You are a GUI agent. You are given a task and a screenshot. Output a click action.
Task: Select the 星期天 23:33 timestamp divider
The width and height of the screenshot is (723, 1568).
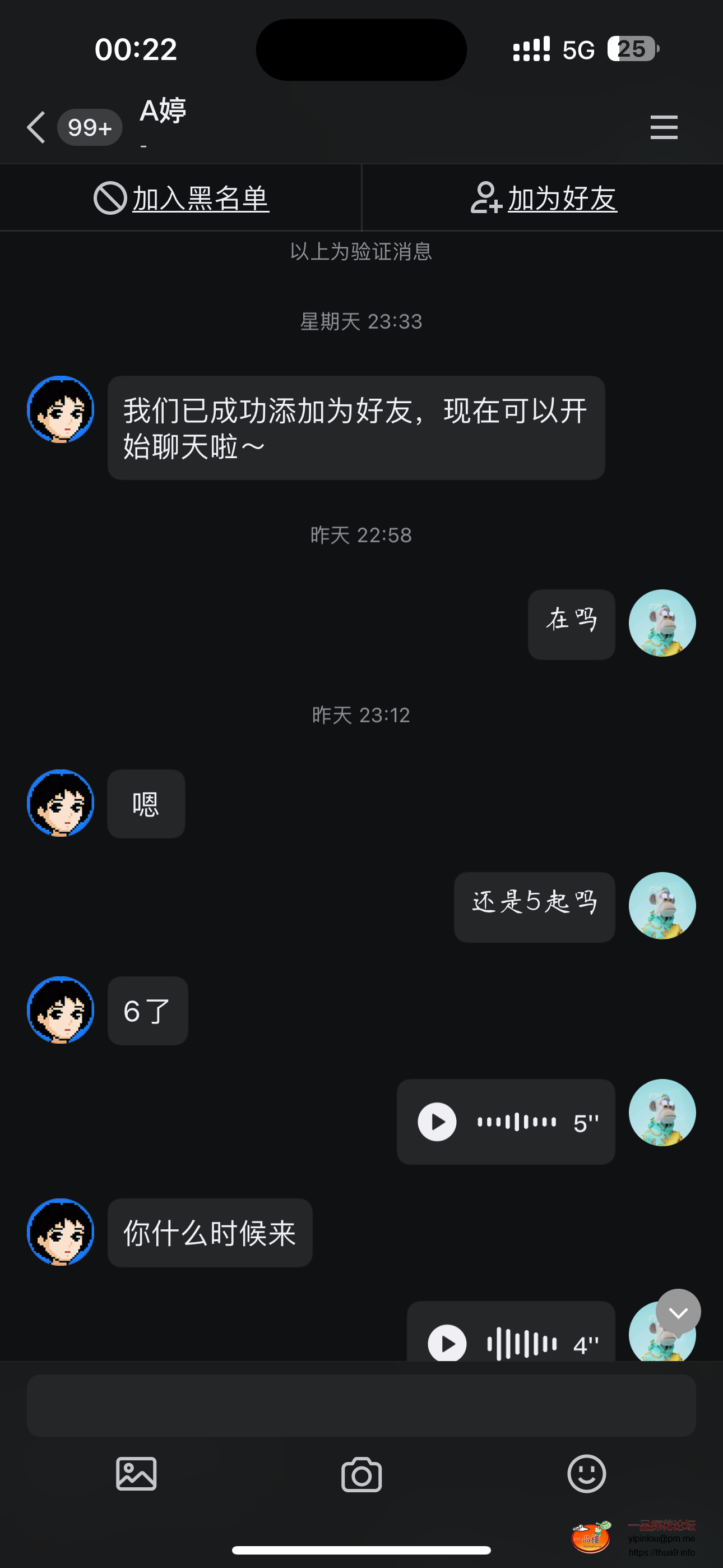click(361, 322)
